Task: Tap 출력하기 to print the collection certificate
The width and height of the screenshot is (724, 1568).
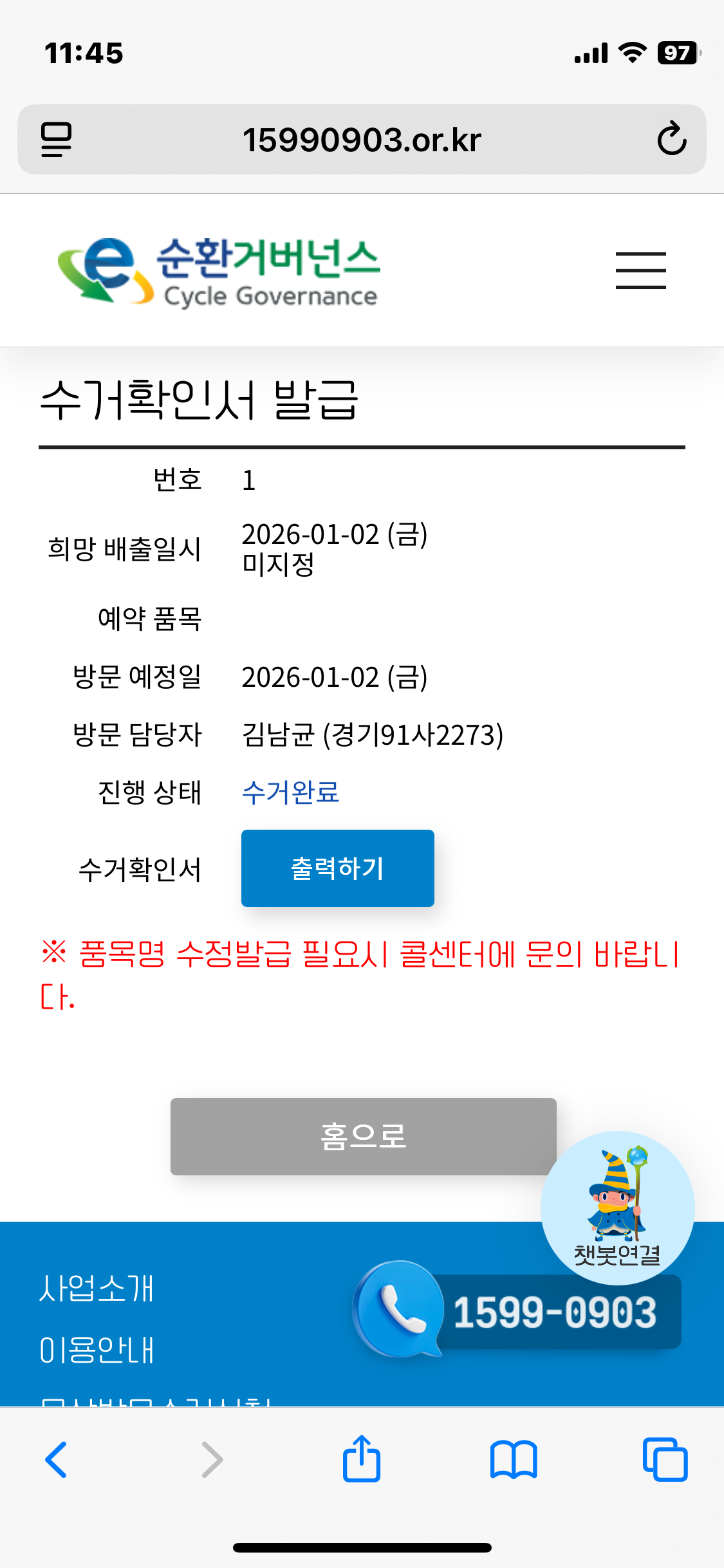Action: coord(337,868)
